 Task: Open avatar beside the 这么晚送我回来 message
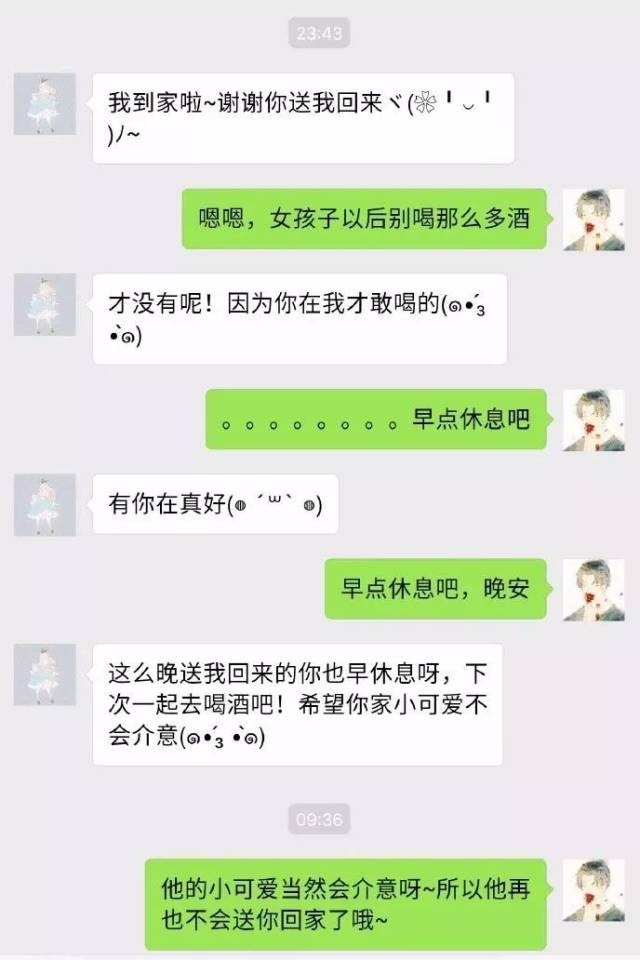(45, 675)
